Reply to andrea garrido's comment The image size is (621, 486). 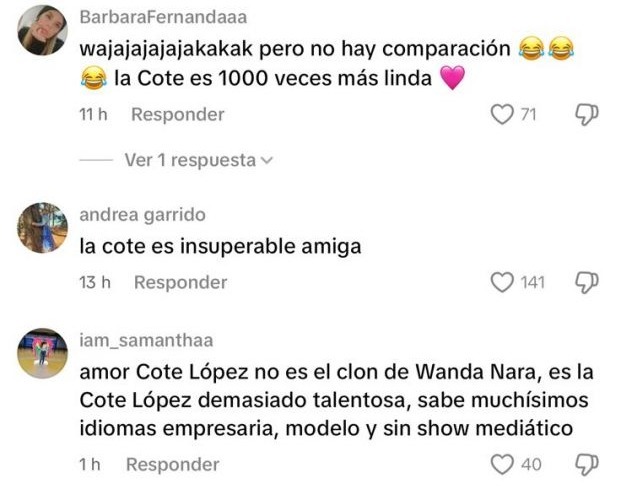coord(180,283)
